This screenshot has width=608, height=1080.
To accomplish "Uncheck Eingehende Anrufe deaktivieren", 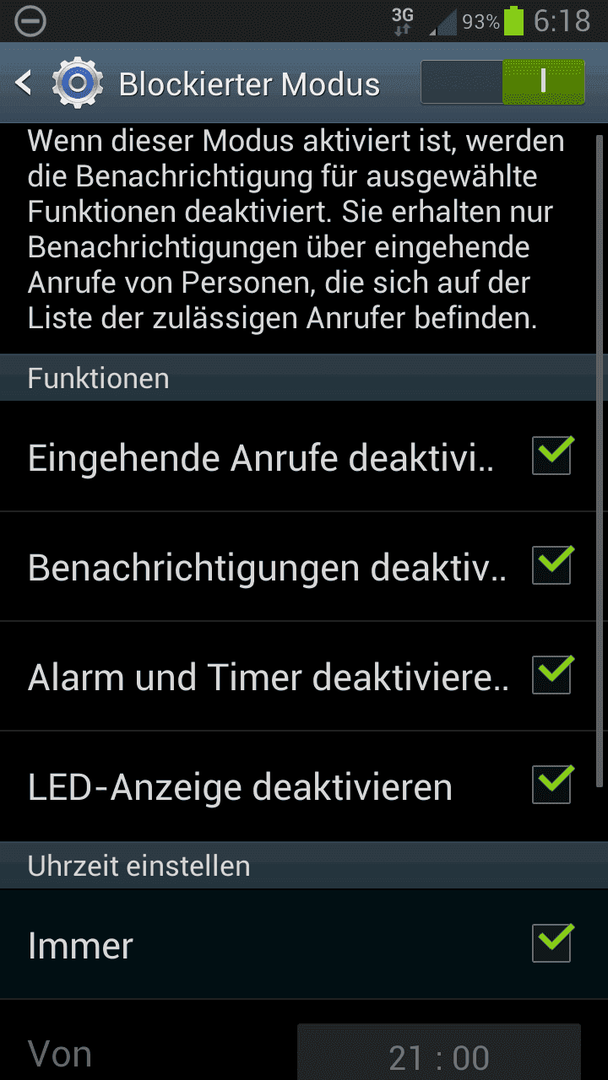I will pos(552,455).
